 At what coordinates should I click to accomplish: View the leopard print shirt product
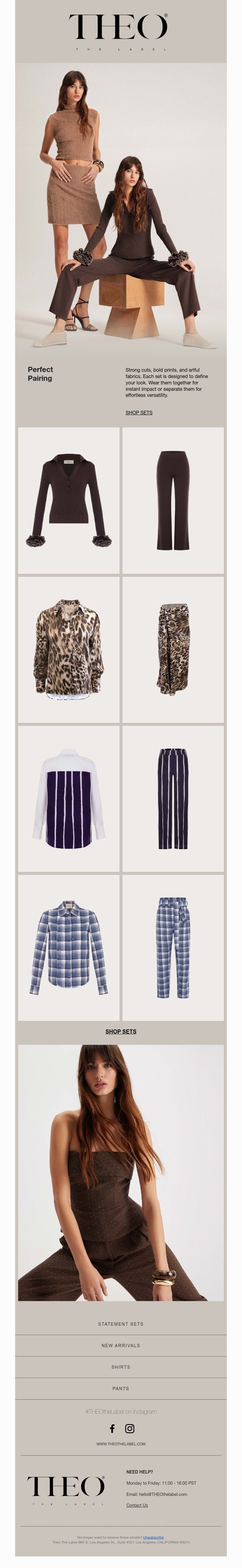69,649
